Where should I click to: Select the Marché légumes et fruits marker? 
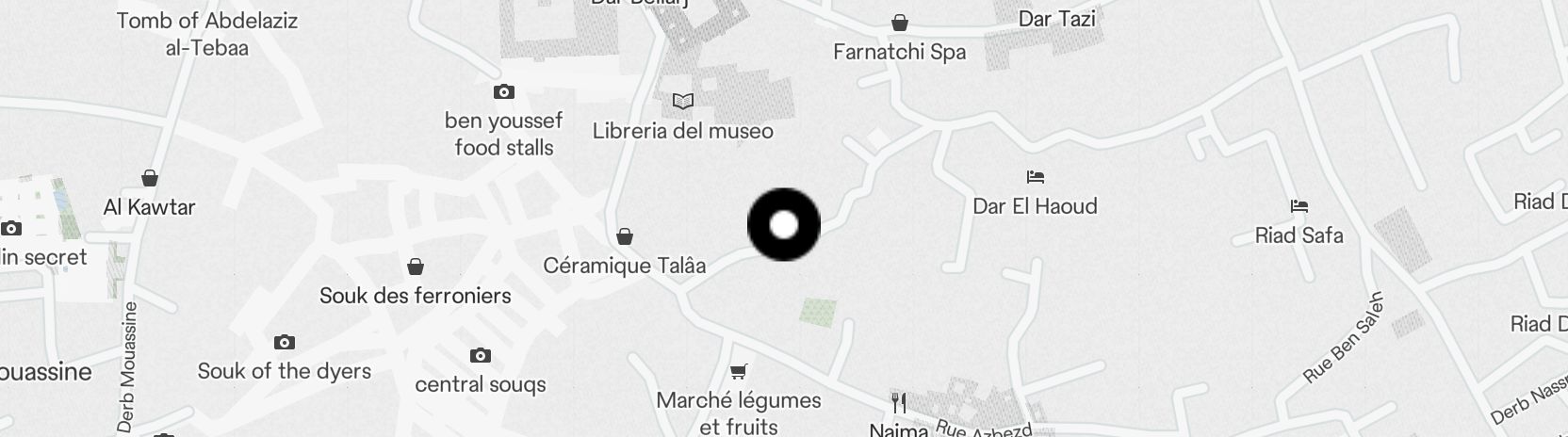click(740, 372)
